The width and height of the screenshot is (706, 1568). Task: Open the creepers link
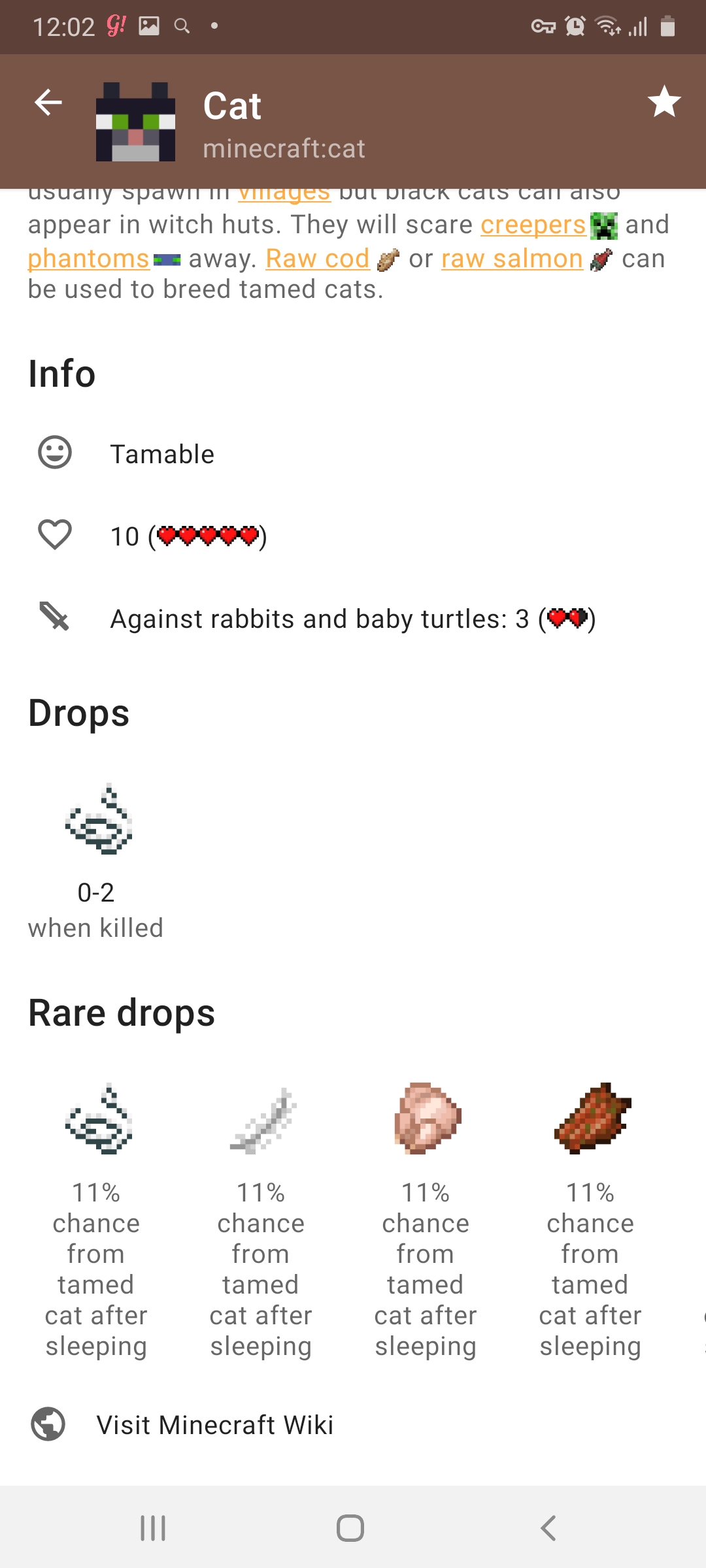(x=533, y=225)
